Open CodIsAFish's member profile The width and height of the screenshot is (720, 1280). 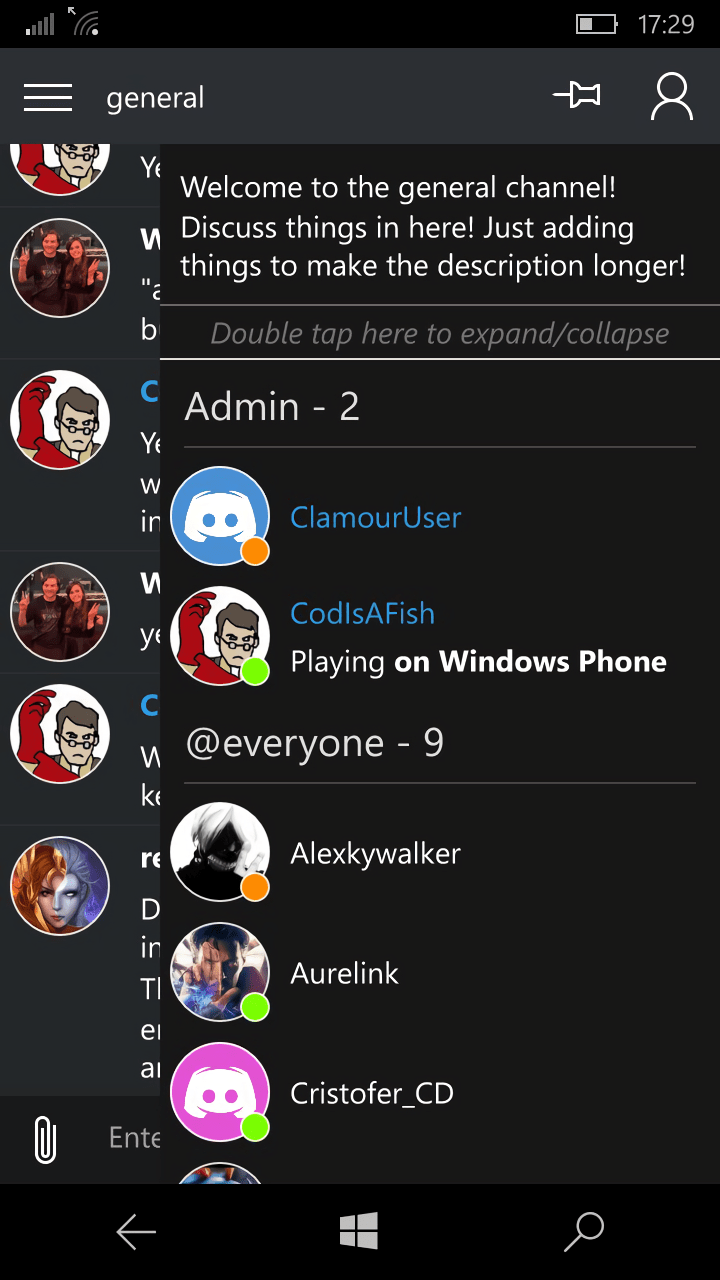pyautogui.click(x=440, y=637)
